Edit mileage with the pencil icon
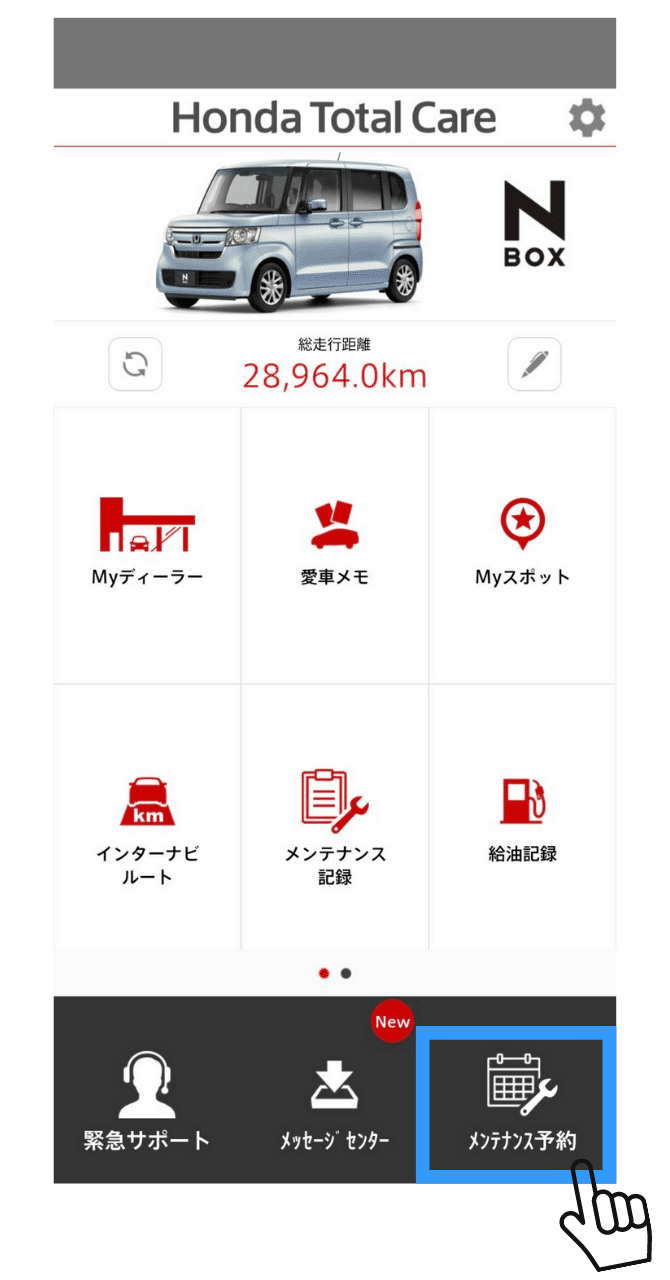The width and height of the screenshot is (670, 1280). (x=534, y=365)
